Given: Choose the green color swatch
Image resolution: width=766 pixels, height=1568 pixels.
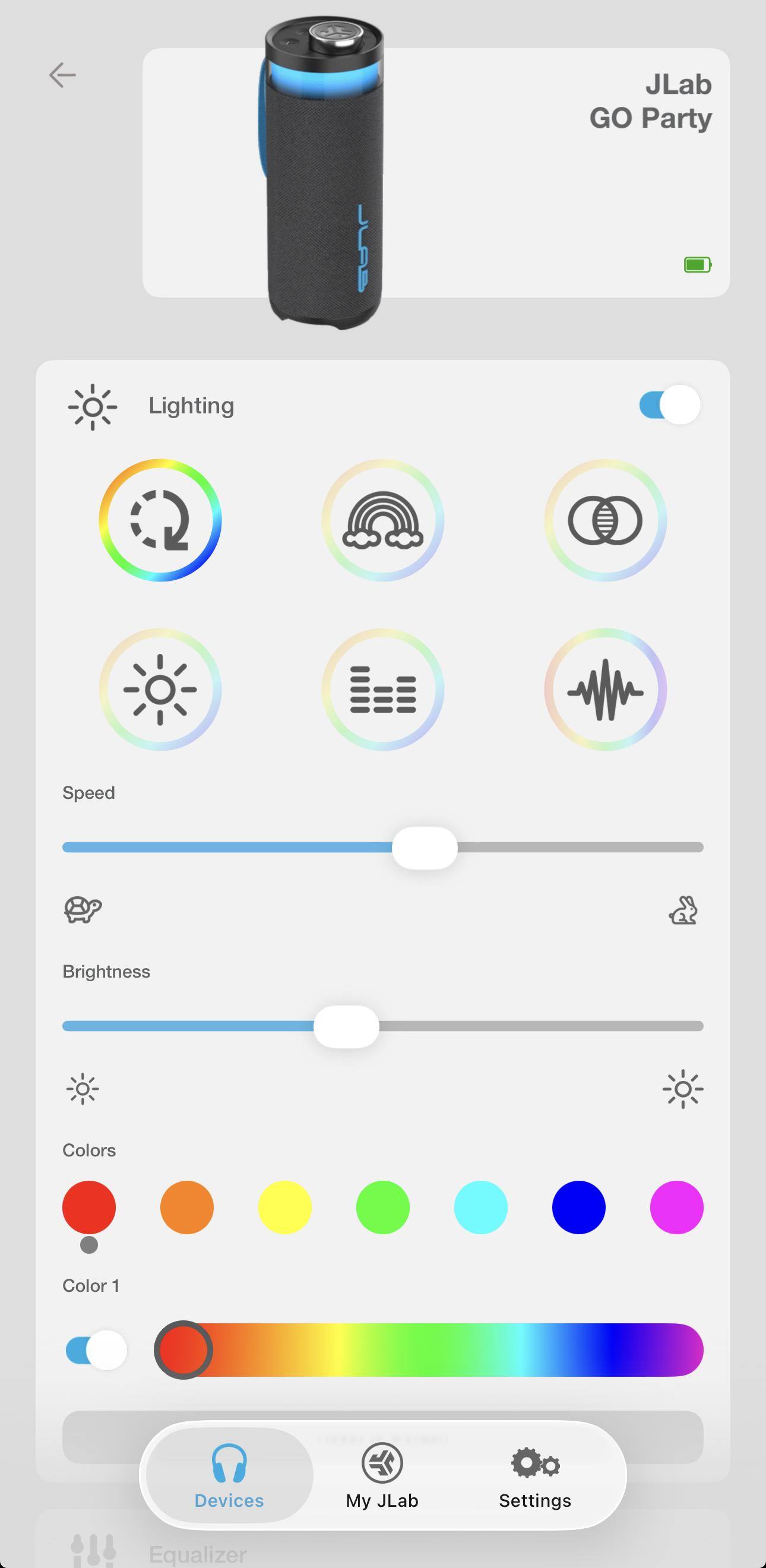Looking at the screenshot, I should point(382,1207).
